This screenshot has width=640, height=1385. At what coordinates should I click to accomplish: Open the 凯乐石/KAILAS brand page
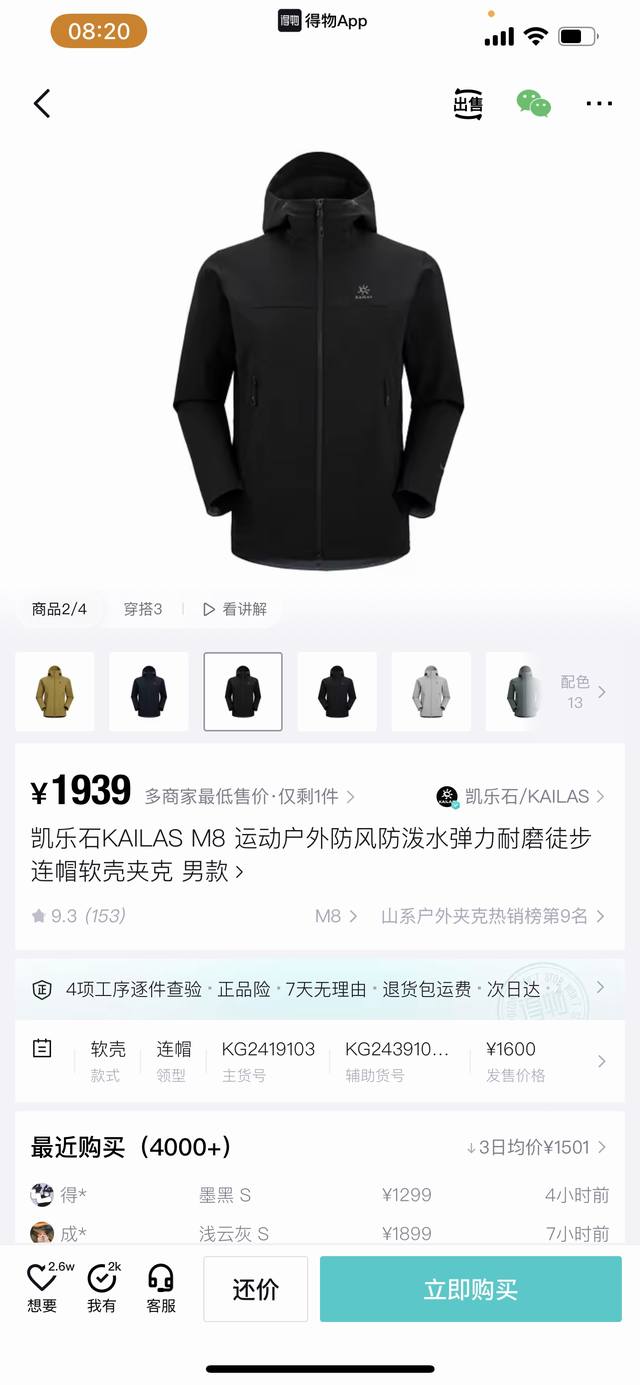(520, 796)
